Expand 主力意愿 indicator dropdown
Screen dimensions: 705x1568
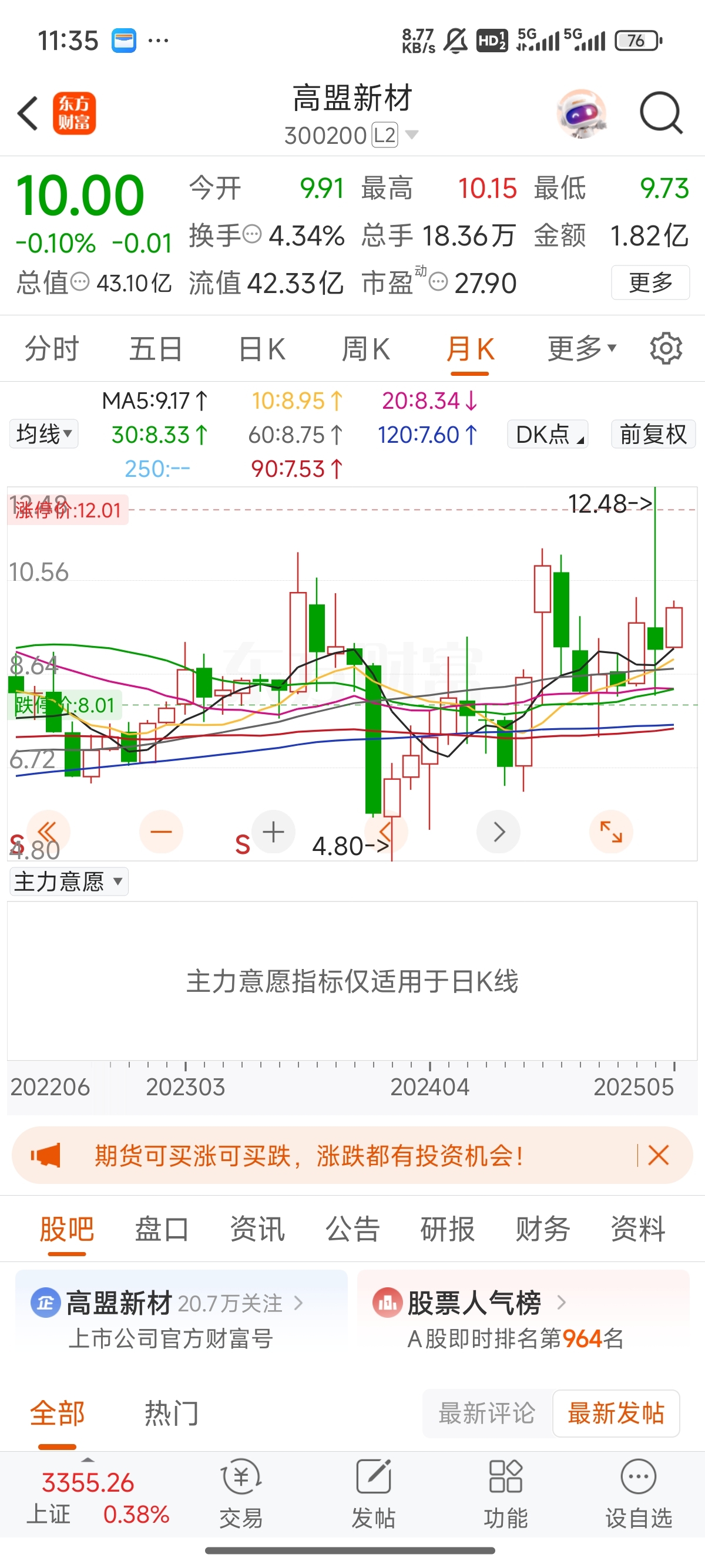click(69, 881)
